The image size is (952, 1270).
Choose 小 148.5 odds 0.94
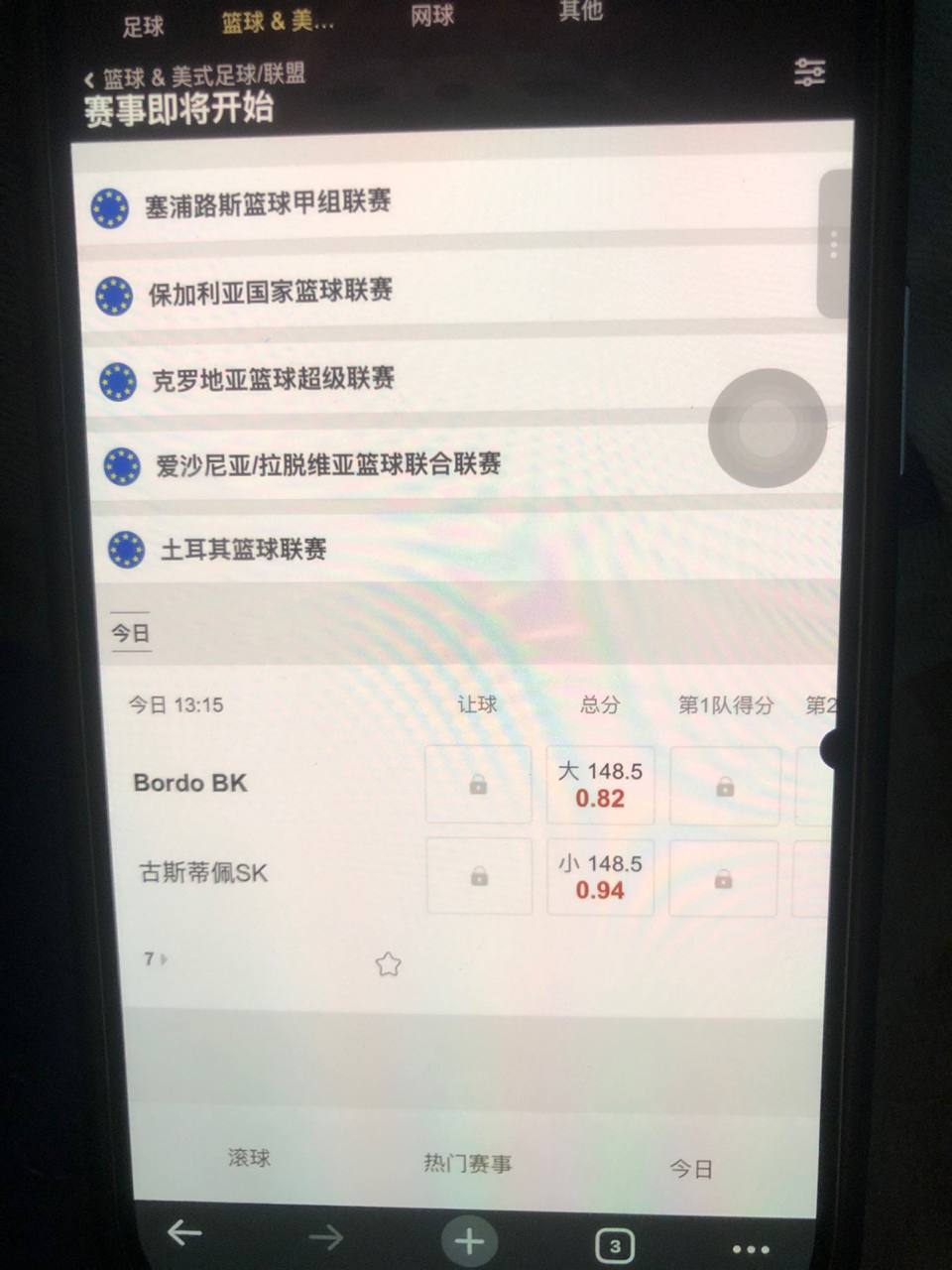600,877
